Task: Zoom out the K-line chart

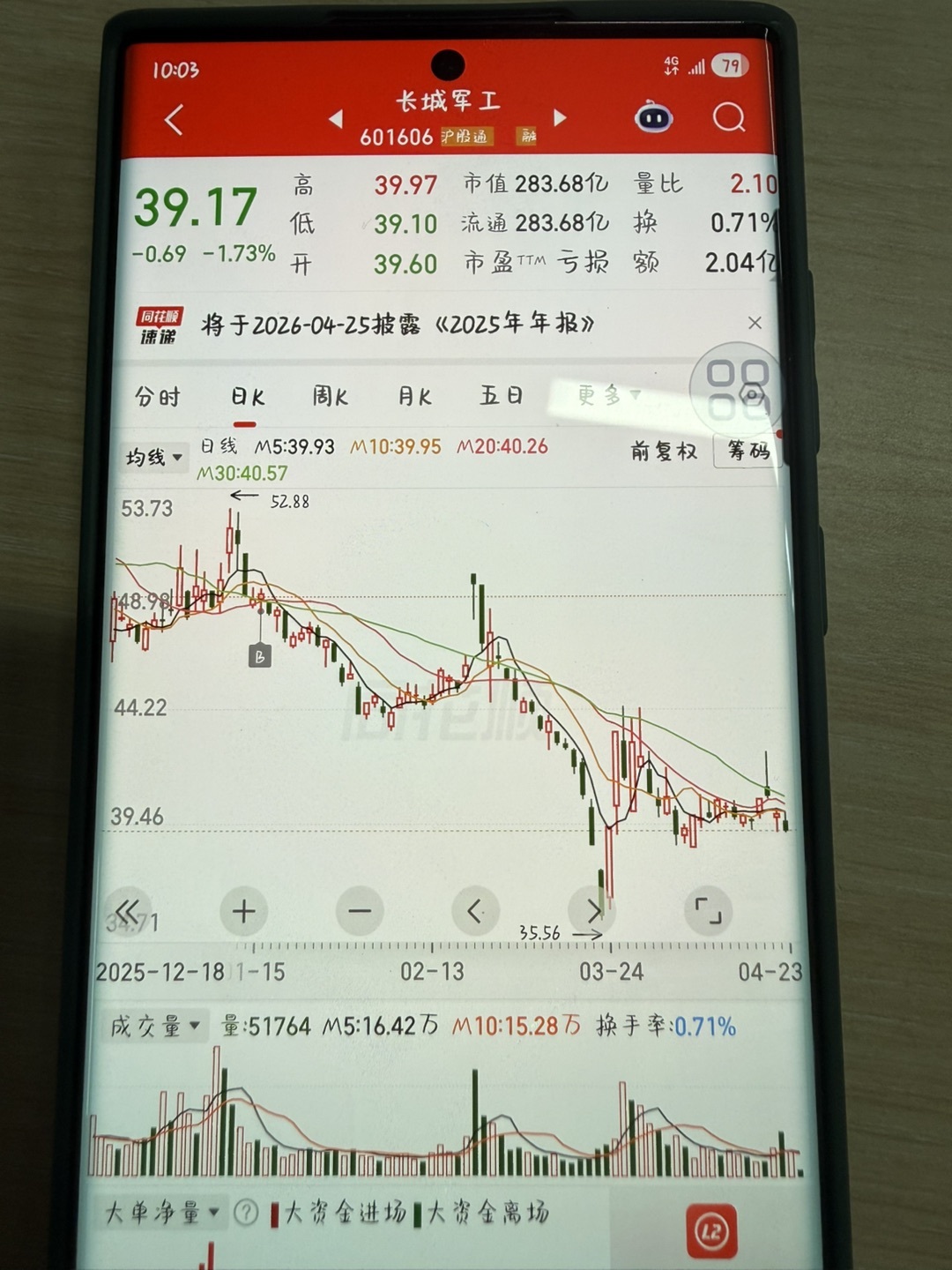Action: coord(360,911)
